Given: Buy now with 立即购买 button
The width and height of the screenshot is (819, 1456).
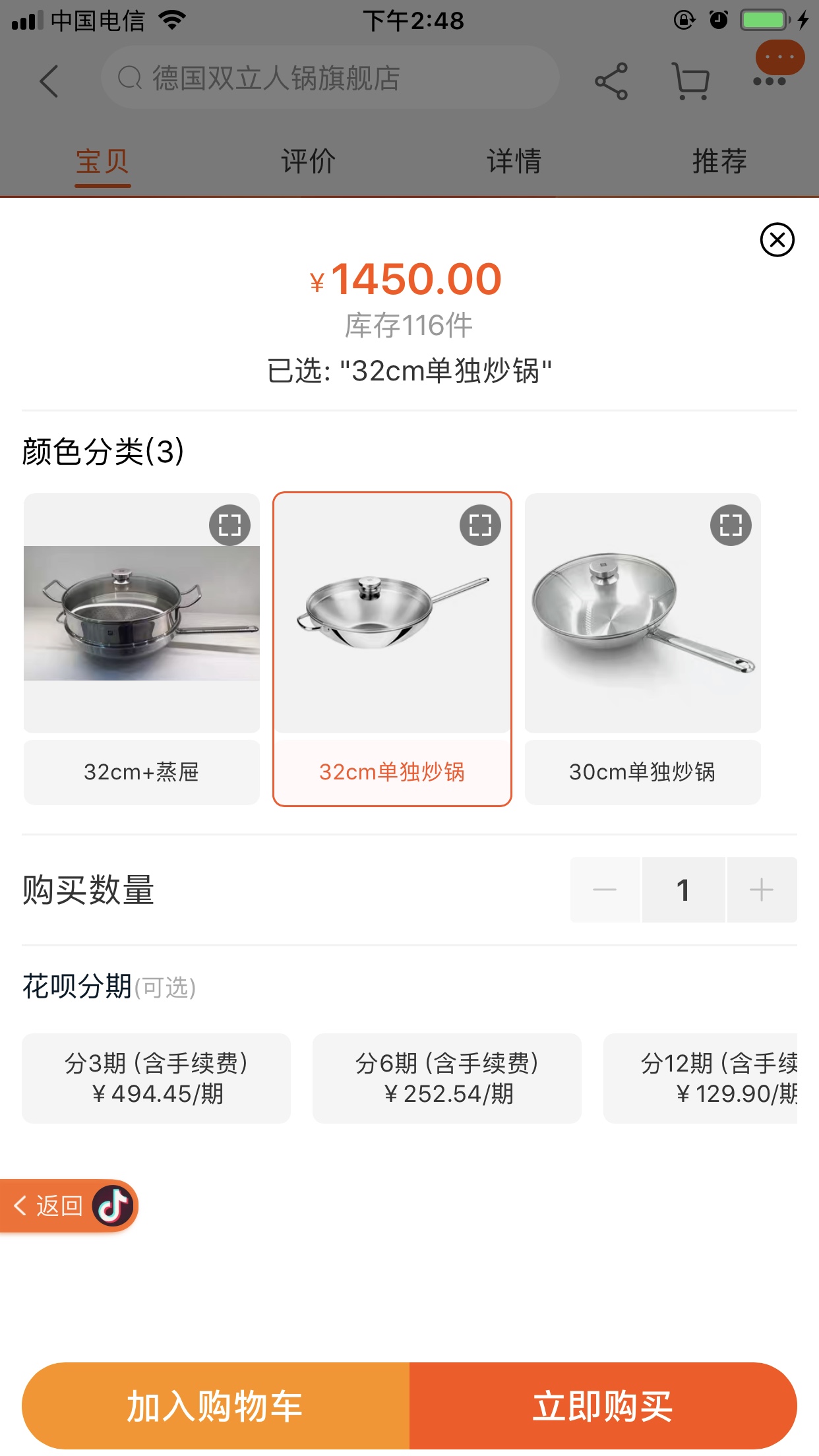Looking at the screenshot, I should point(603,1405).
